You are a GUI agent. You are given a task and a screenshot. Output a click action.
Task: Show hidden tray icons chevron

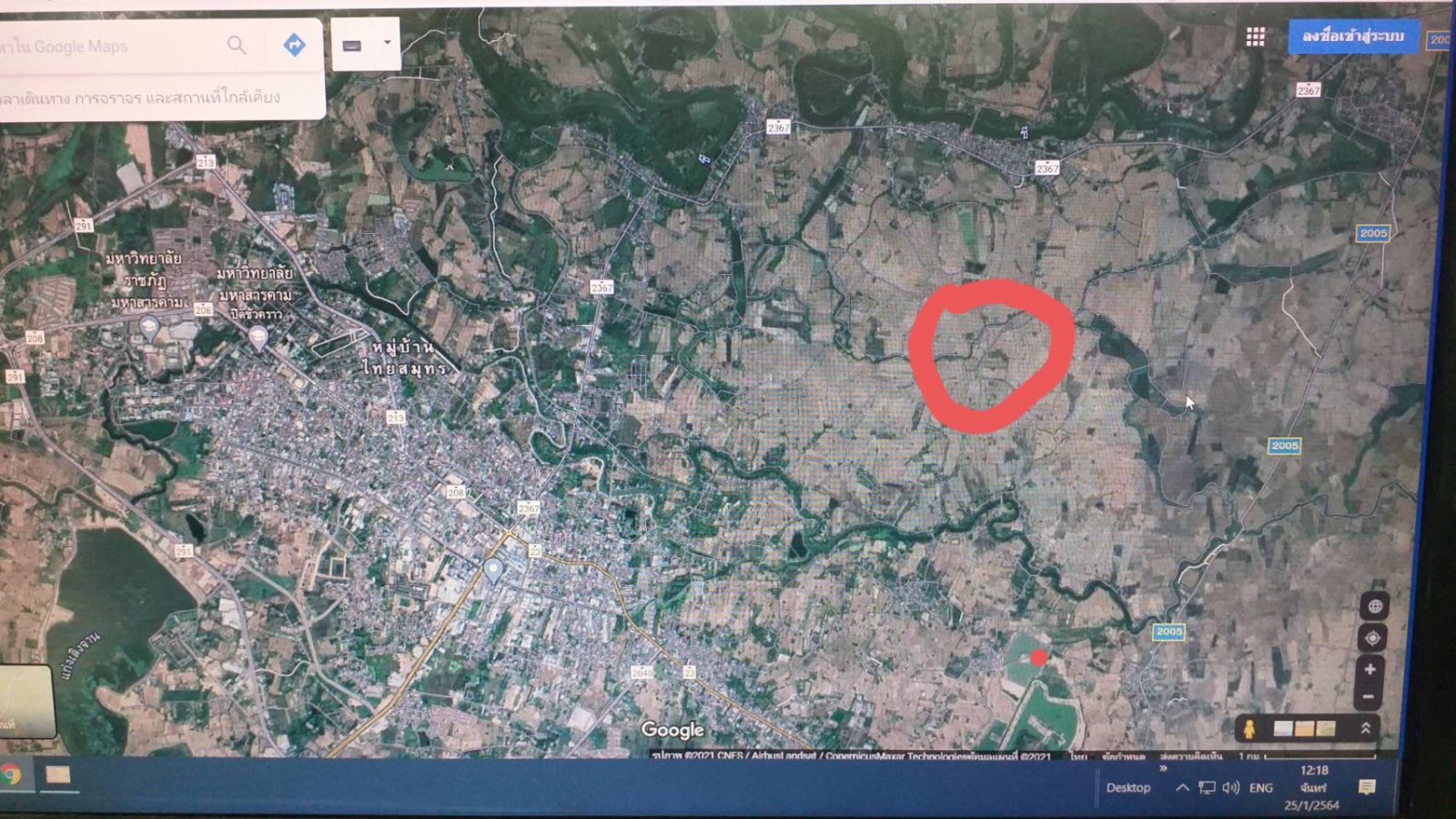click(1181, 788)
